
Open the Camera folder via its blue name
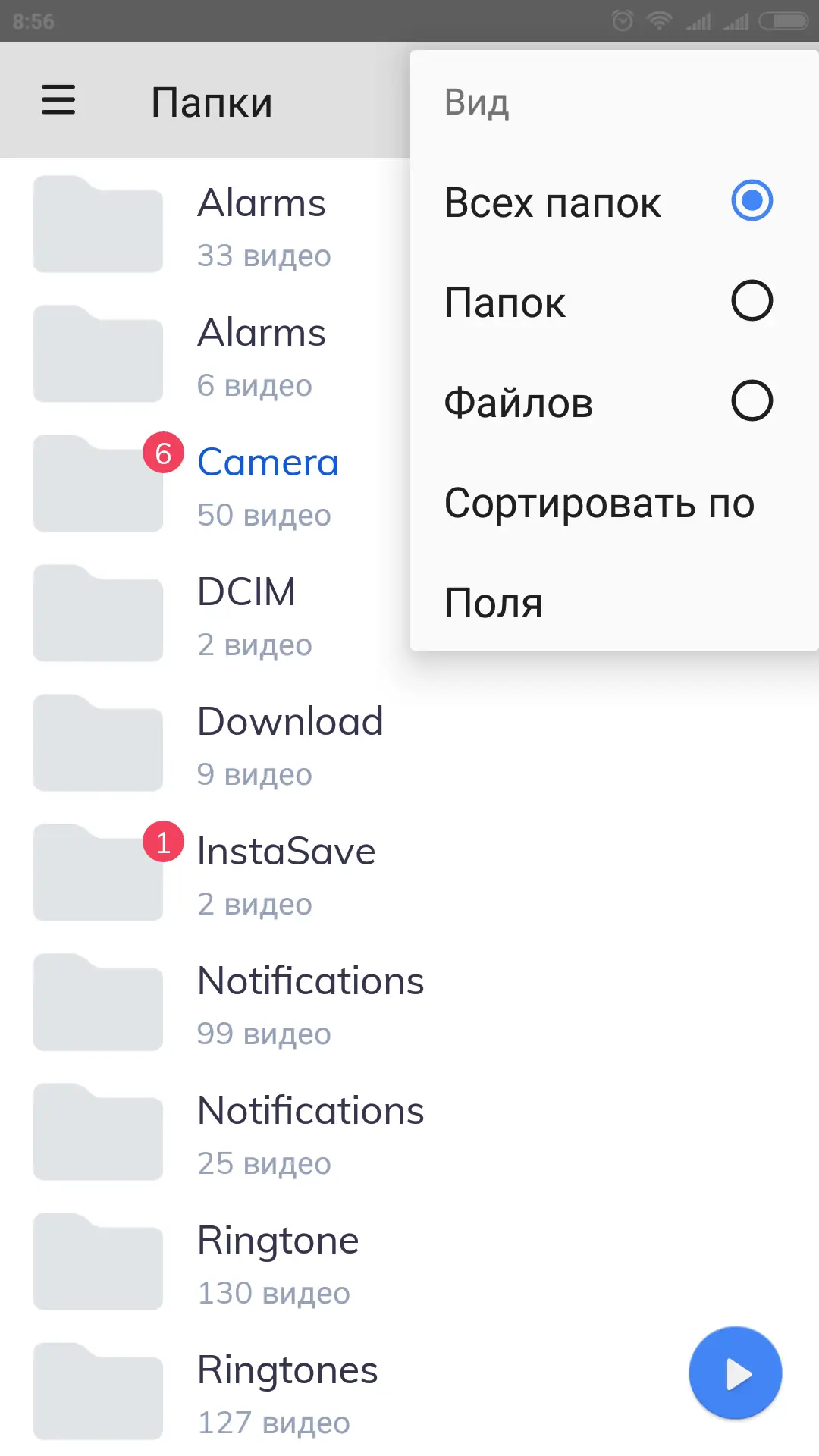(267, 462)
